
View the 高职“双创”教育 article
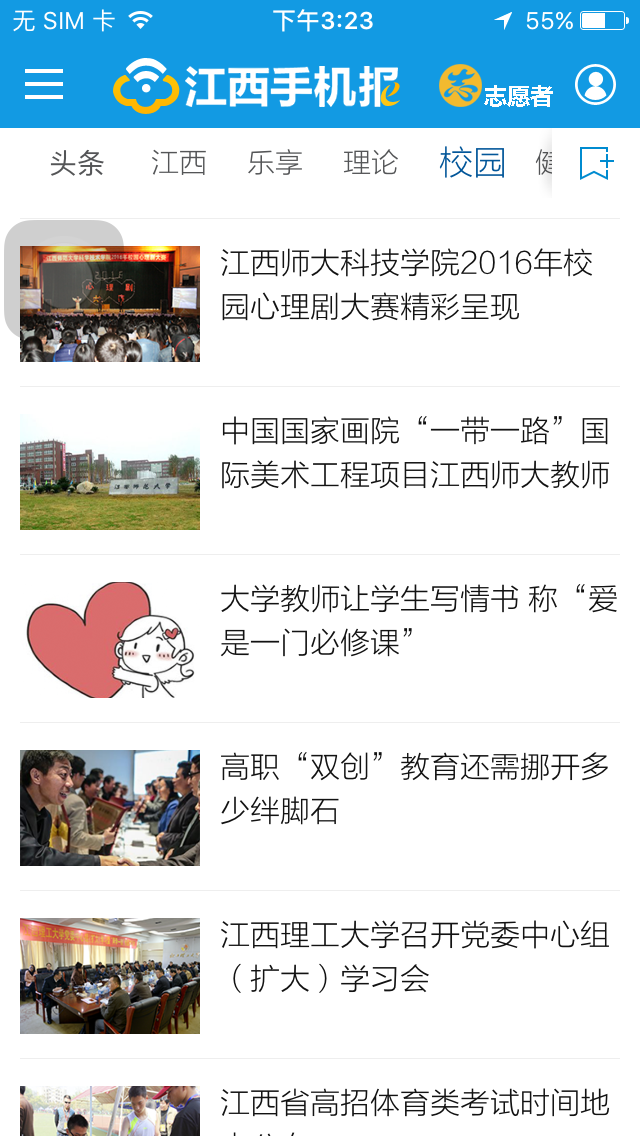tap(414, 790)
